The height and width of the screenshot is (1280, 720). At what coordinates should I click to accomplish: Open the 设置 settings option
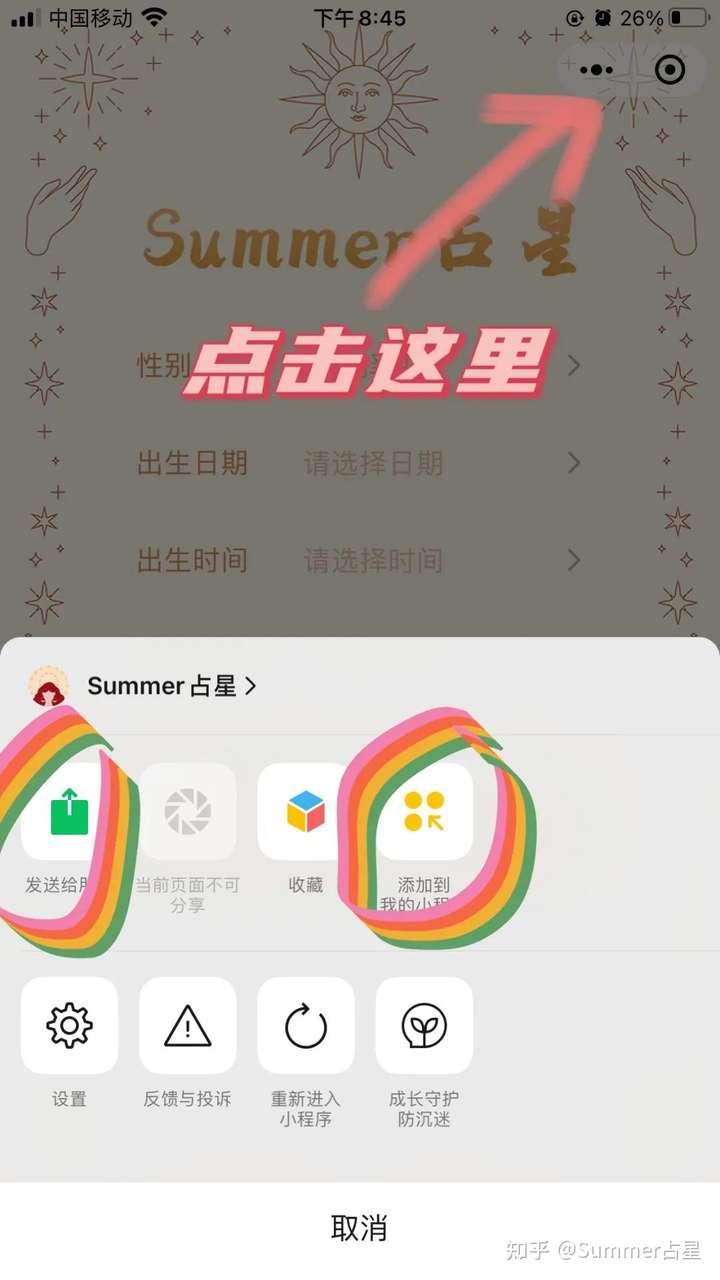pyautogui.click(x=69, y=1026)
